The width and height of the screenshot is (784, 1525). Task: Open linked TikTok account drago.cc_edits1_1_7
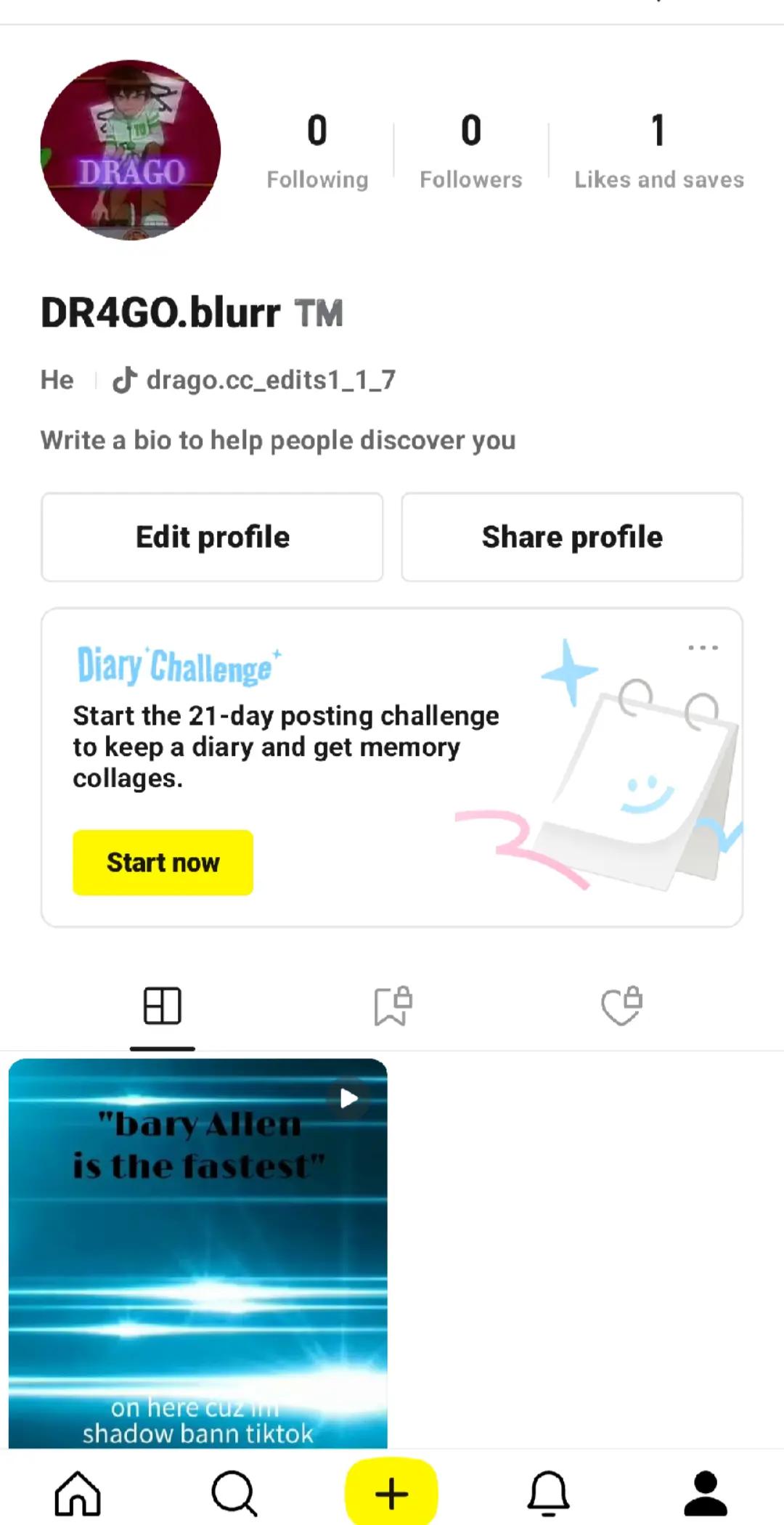(x=254, y=380)
